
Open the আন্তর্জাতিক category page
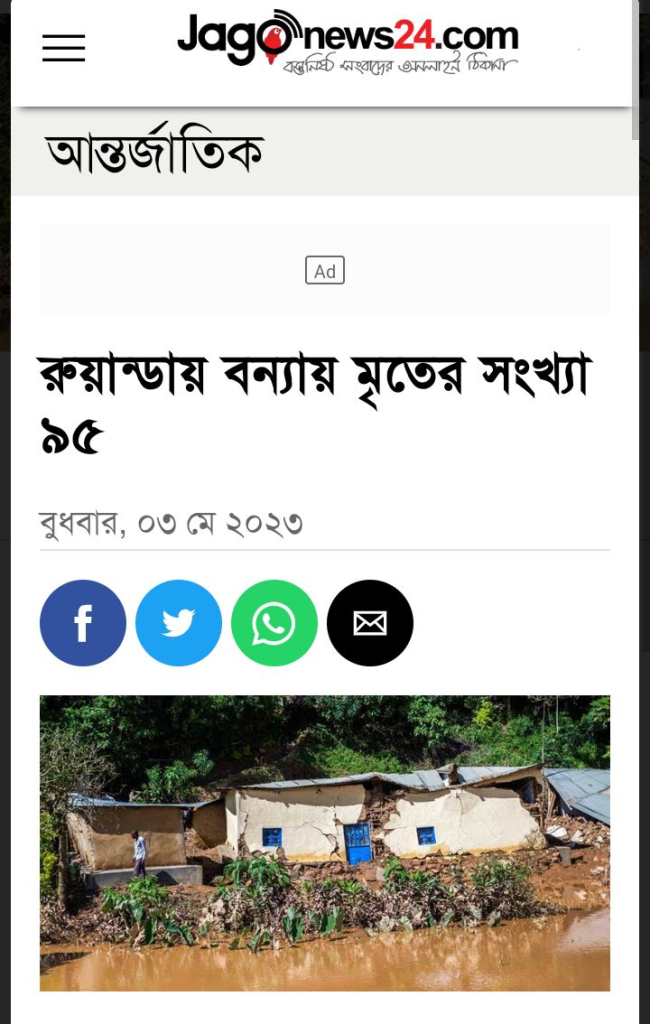(x=154, y=152)
